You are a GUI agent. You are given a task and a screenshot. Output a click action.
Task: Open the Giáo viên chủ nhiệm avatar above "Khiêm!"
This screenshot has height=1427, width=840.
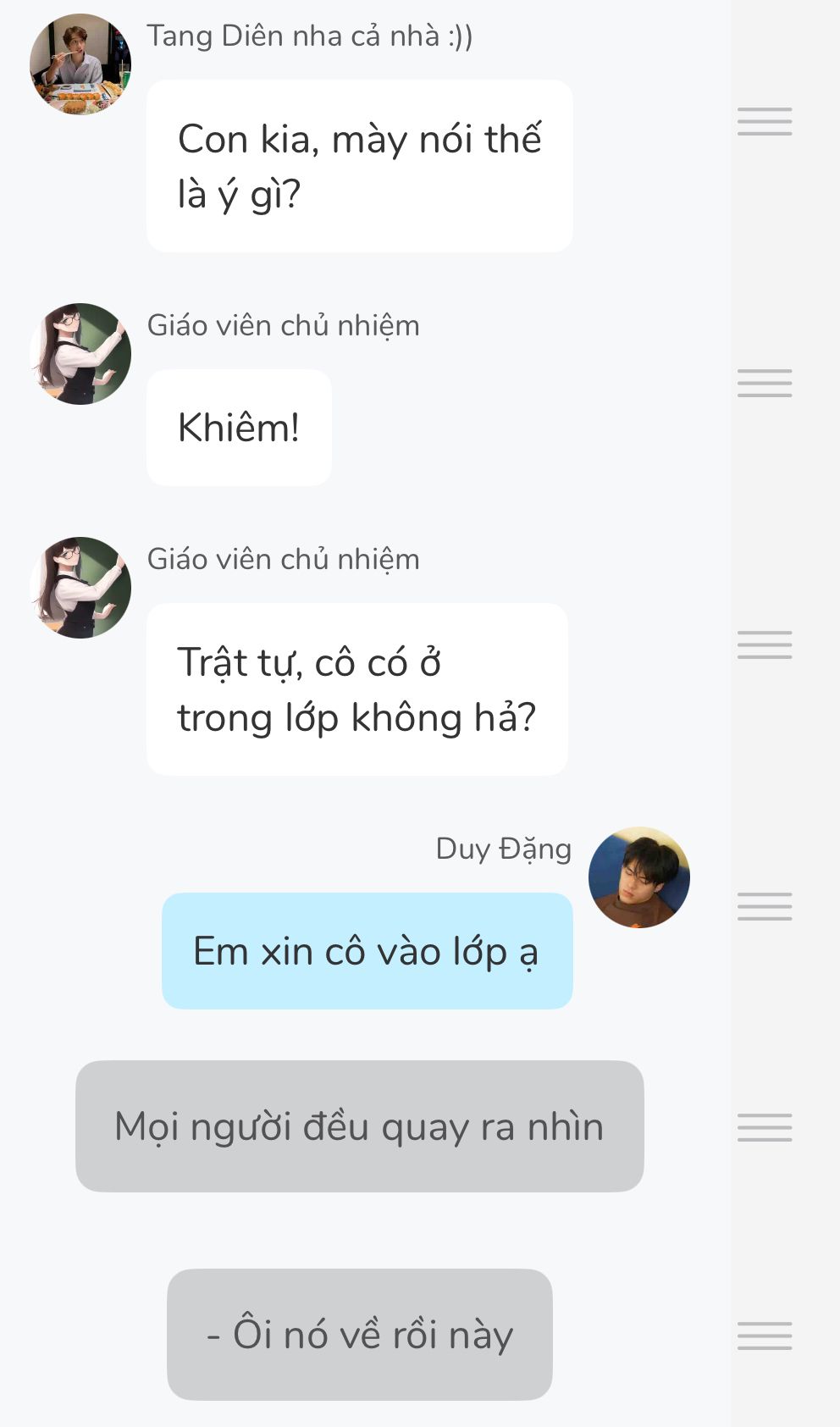point(80,354)
